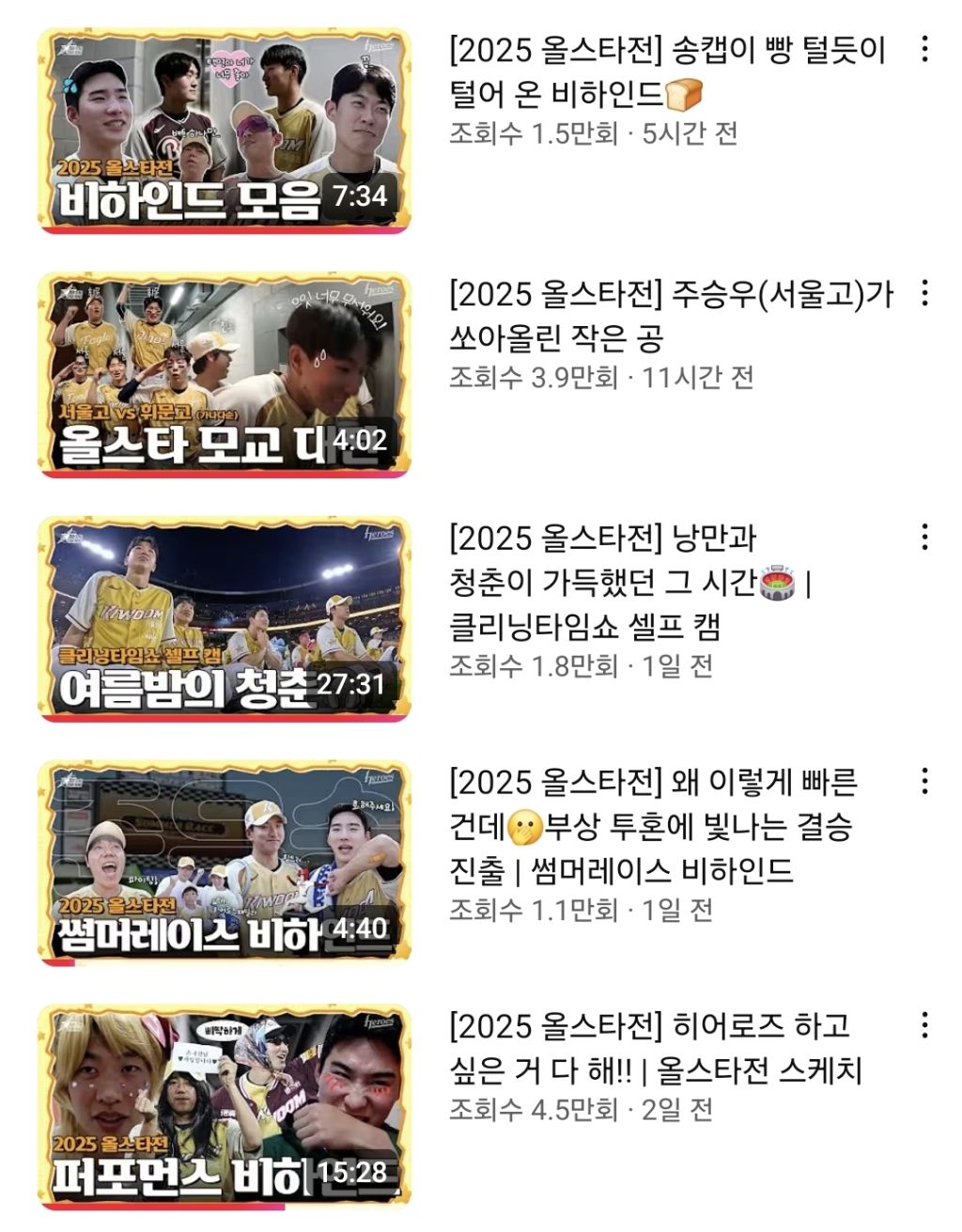
Task: Play the 썸머레이스 비하인드 4:40 thumbnail
Action: point(225,862)
